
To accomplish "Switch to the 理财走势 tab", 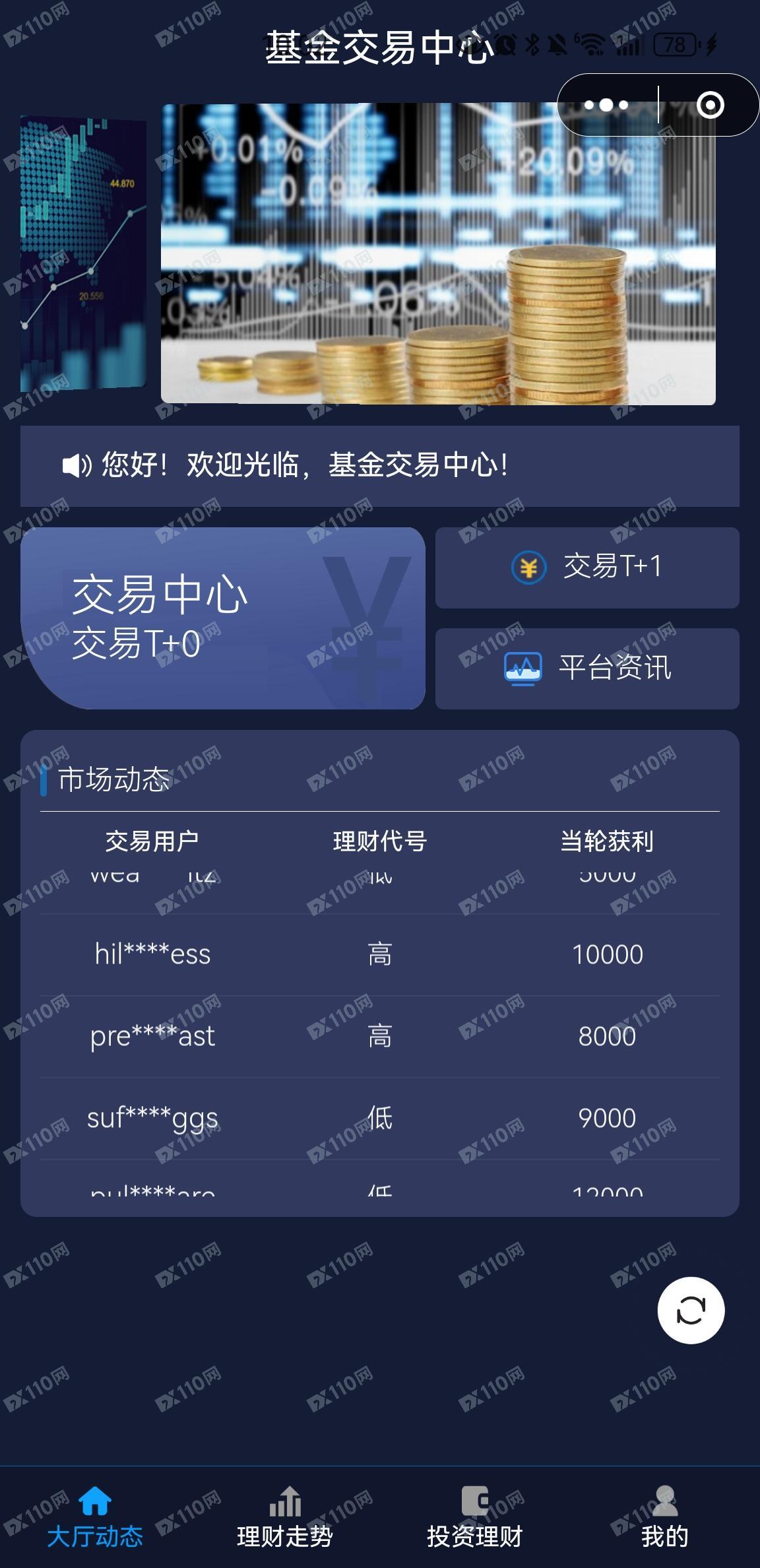I will click(285, 1517).
